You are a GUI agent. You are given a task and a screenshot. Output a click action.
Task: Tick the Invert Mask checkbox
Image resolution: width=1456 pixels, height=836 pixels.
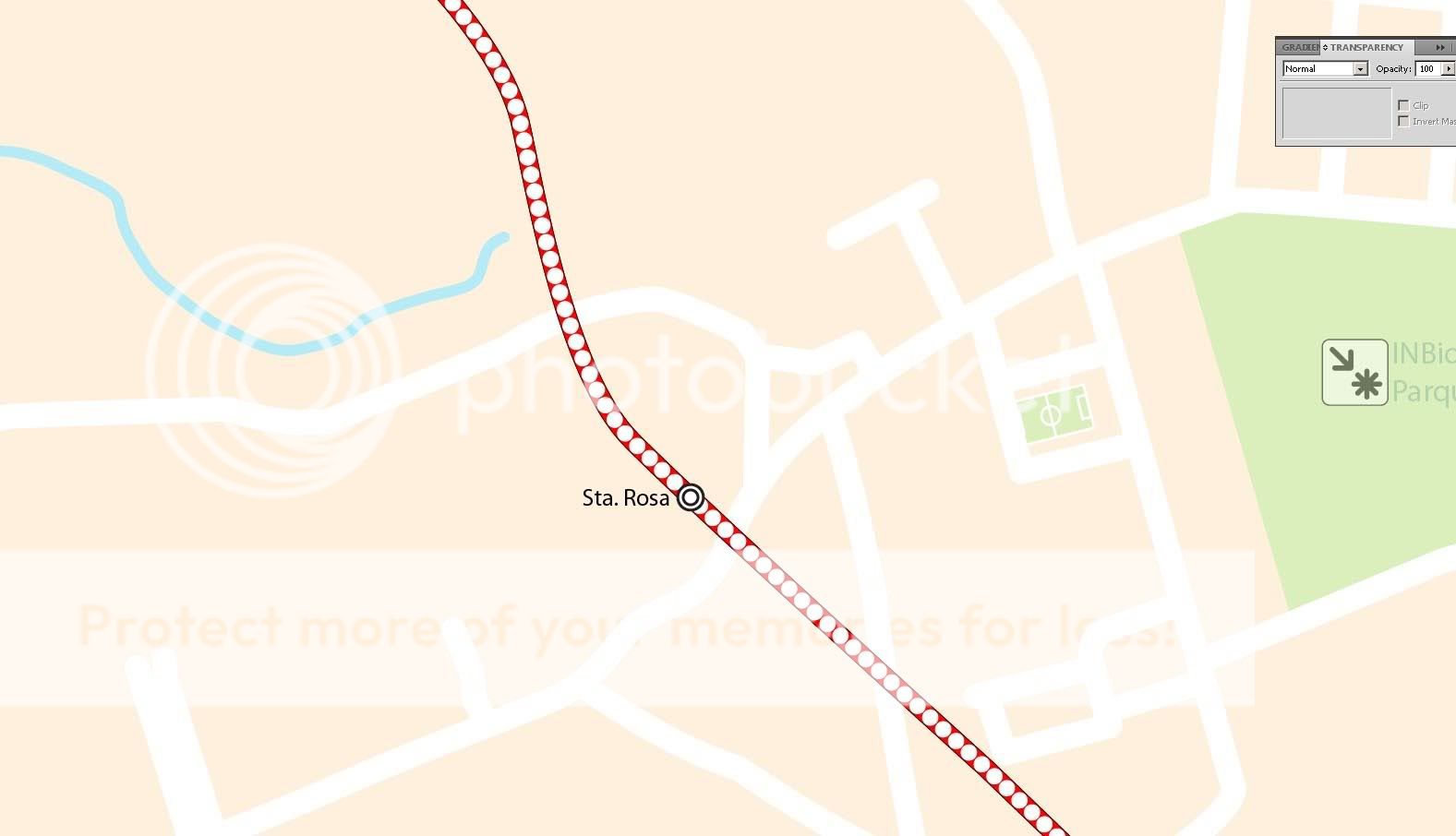click(1403, 121)
